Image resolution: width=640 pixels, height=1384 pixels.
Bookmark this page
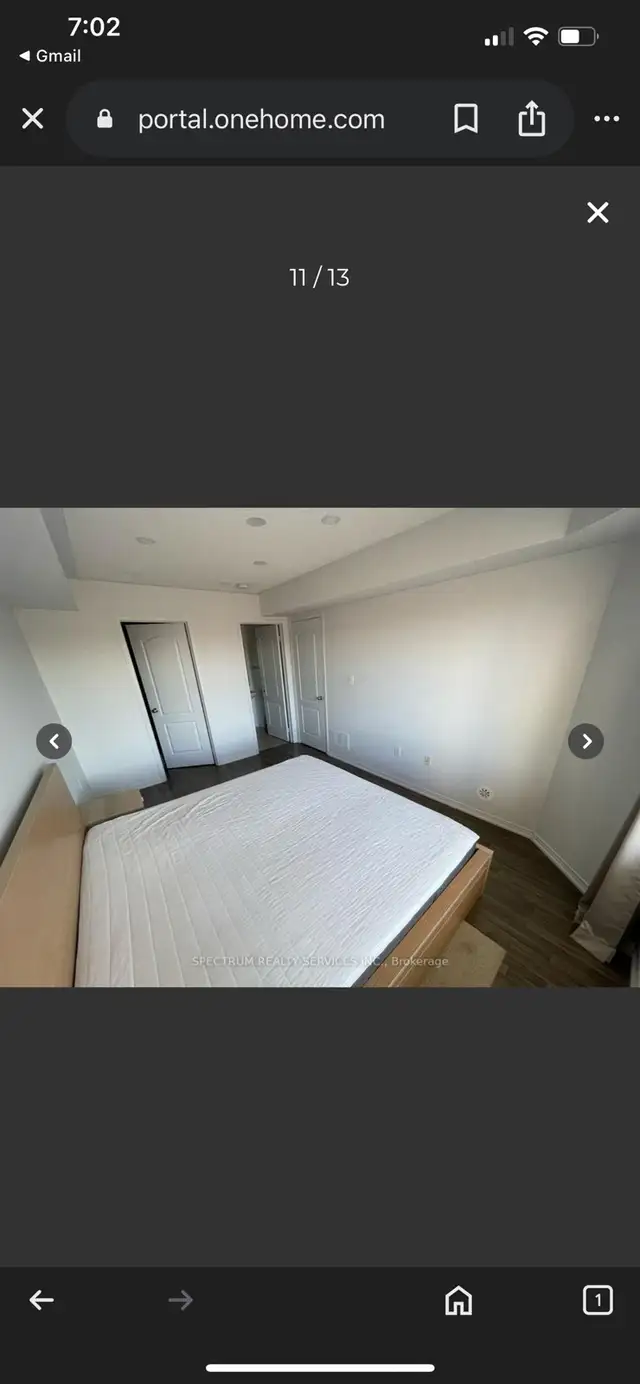click(466, 119)
